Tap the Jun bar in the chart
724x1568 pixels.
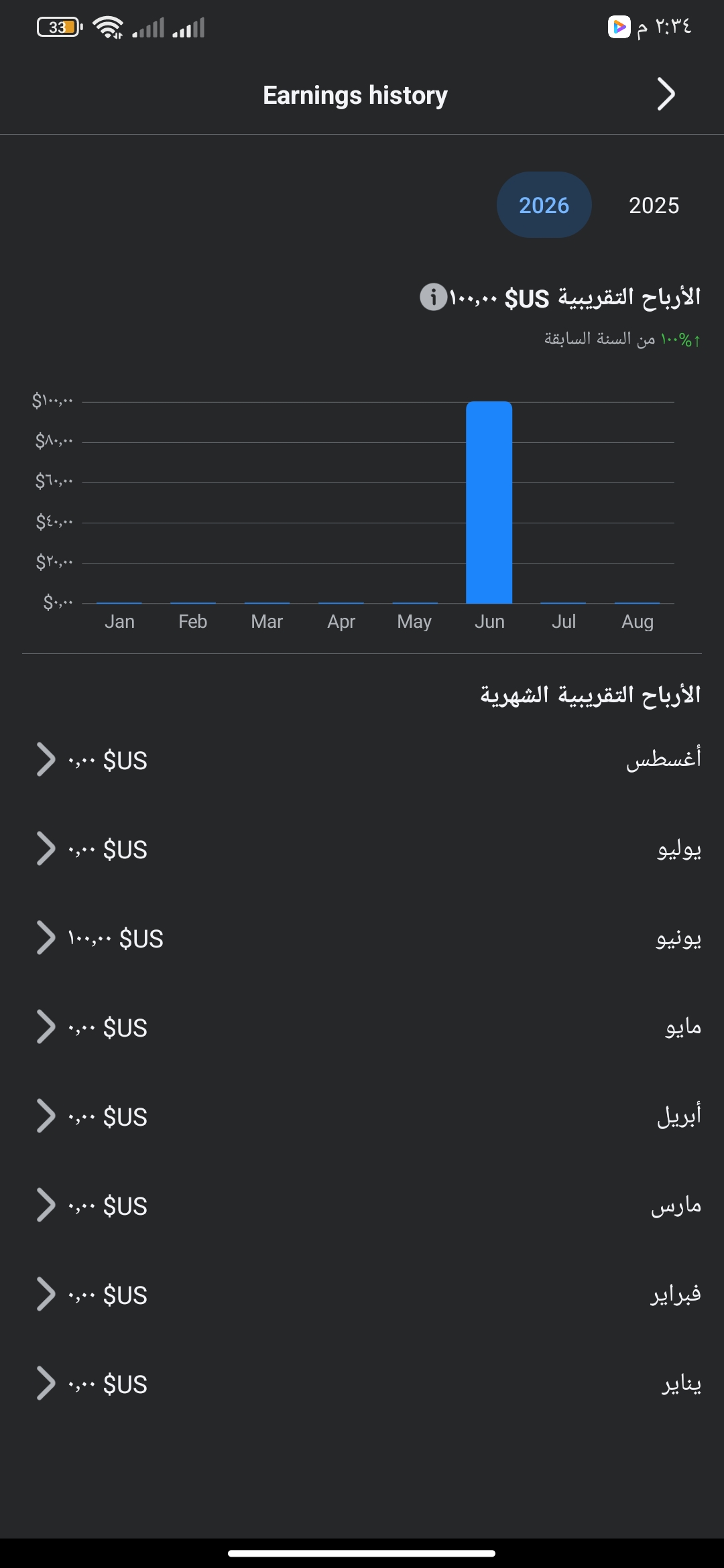[489, 503]
